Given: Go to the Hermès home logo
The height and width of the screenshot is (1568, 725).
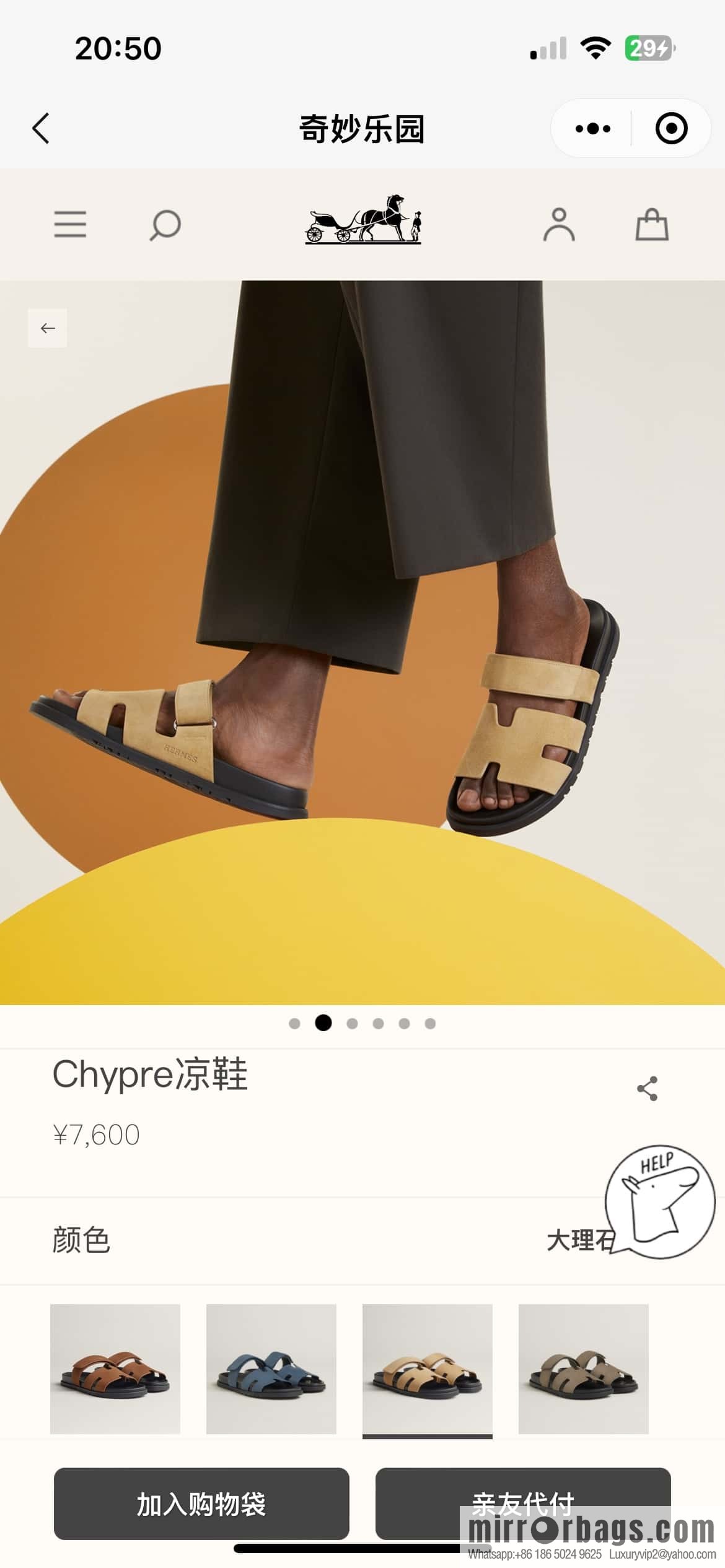Looking at the screenshot, I should 363,219.
